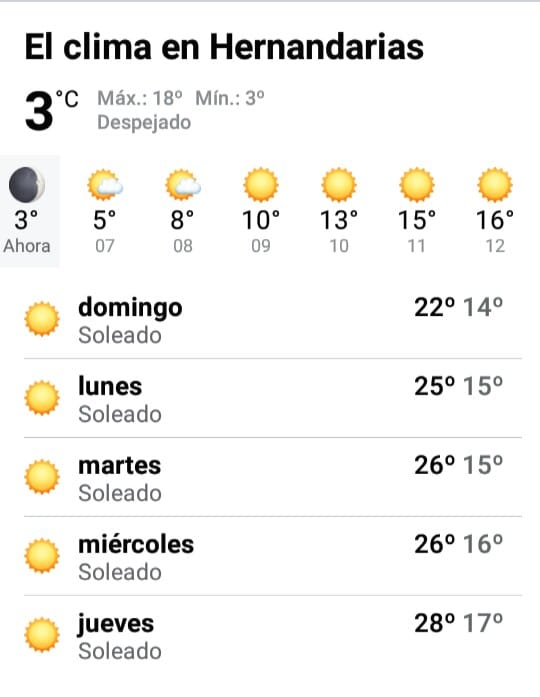The height and width of the screenshot is (697, 540).
Task: Select the Ahora hourly forecast
Action: tap(28, 211)
